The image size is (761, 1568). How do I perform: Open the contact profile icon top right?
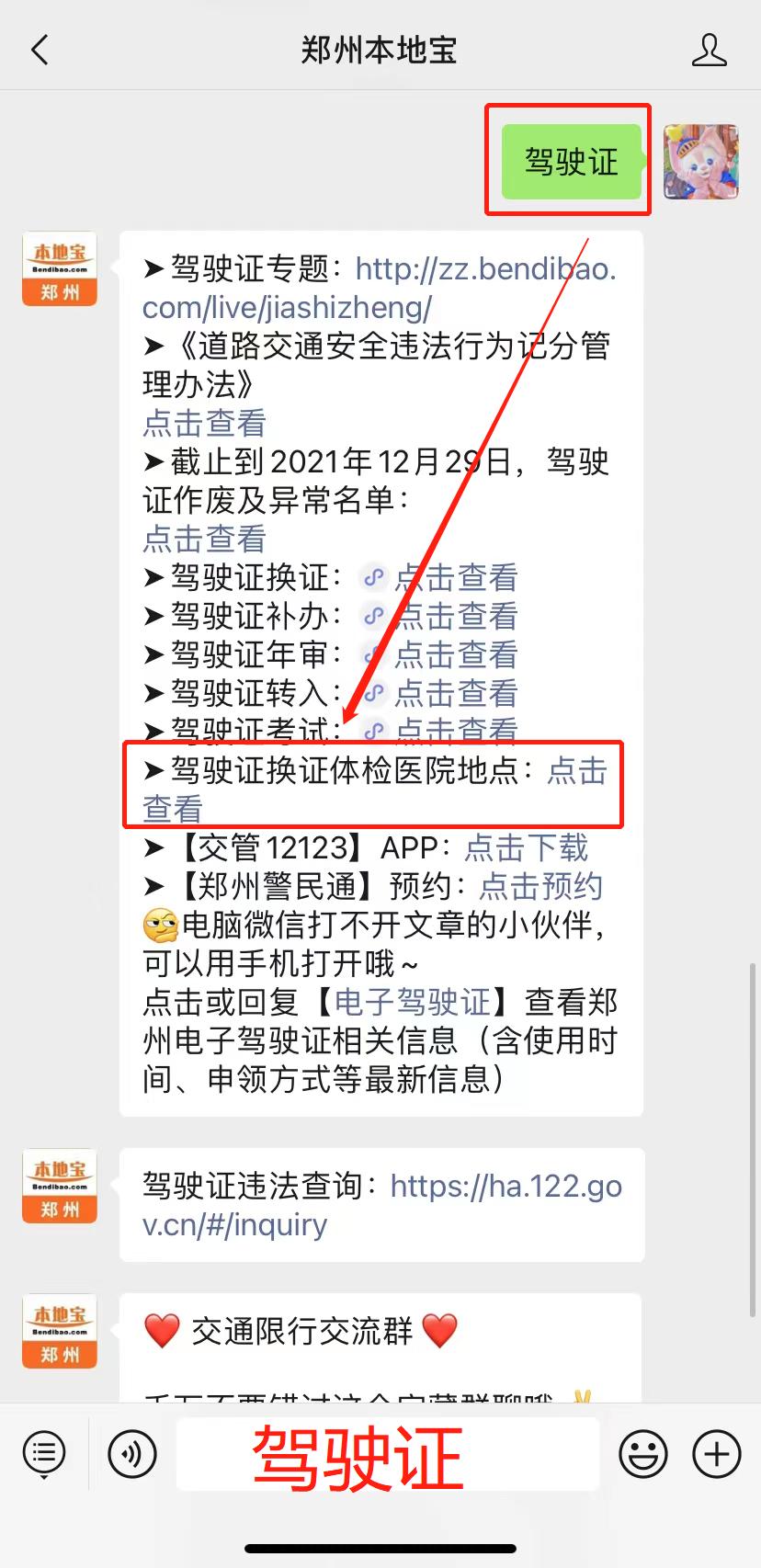[708, 51]
